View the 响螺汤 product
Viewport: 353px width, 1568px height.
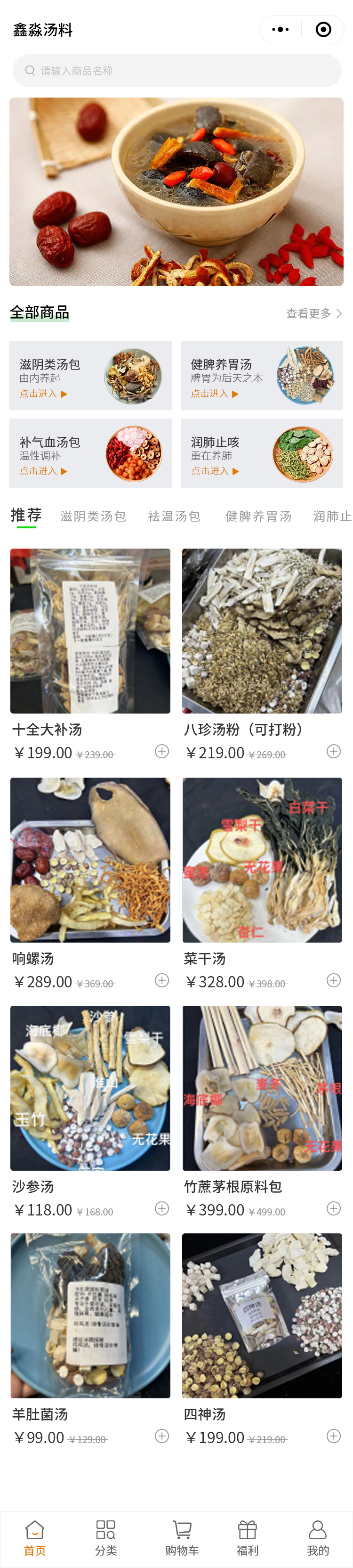coord(90,860)
